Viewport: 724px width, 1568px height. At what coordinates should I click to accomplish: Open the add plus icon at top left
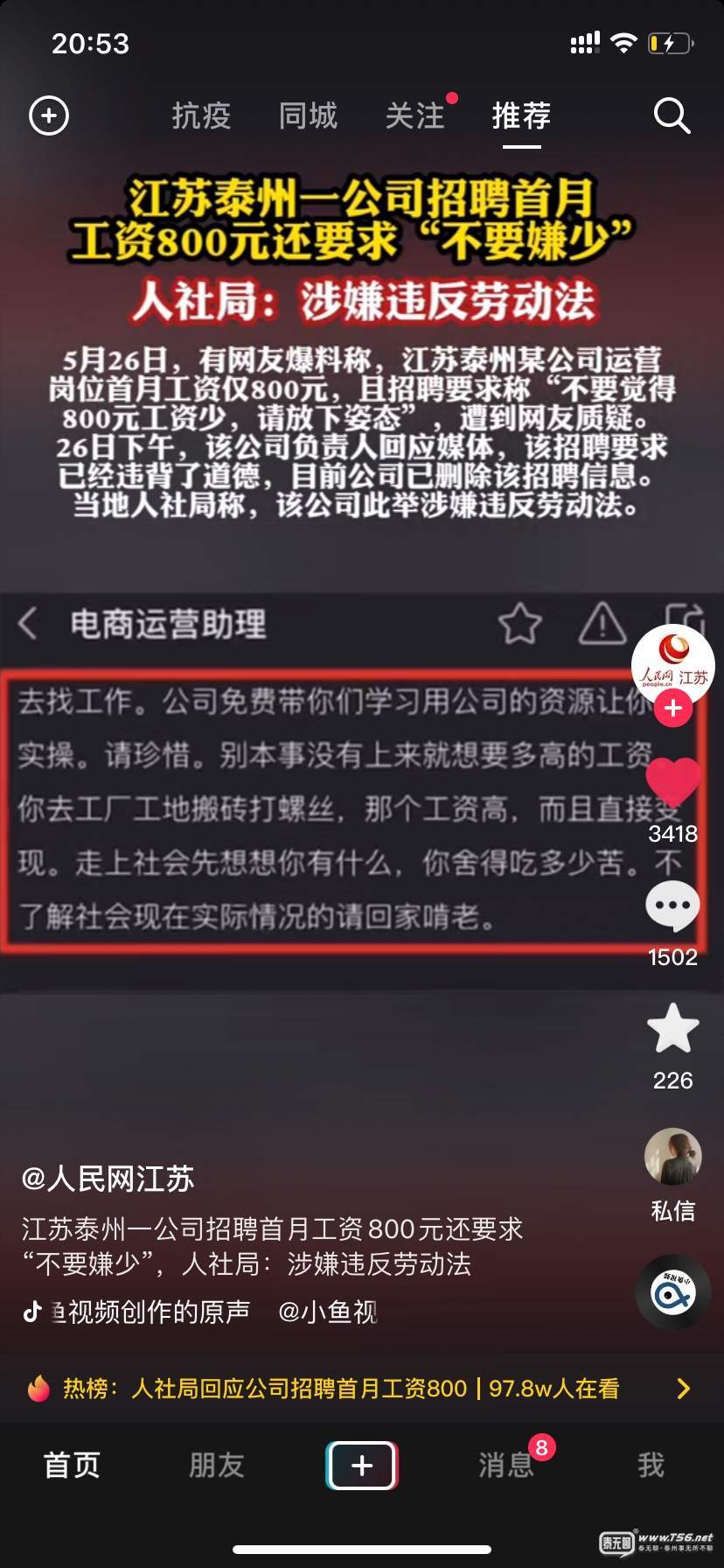pyautogui.click(x=49, y=115)
